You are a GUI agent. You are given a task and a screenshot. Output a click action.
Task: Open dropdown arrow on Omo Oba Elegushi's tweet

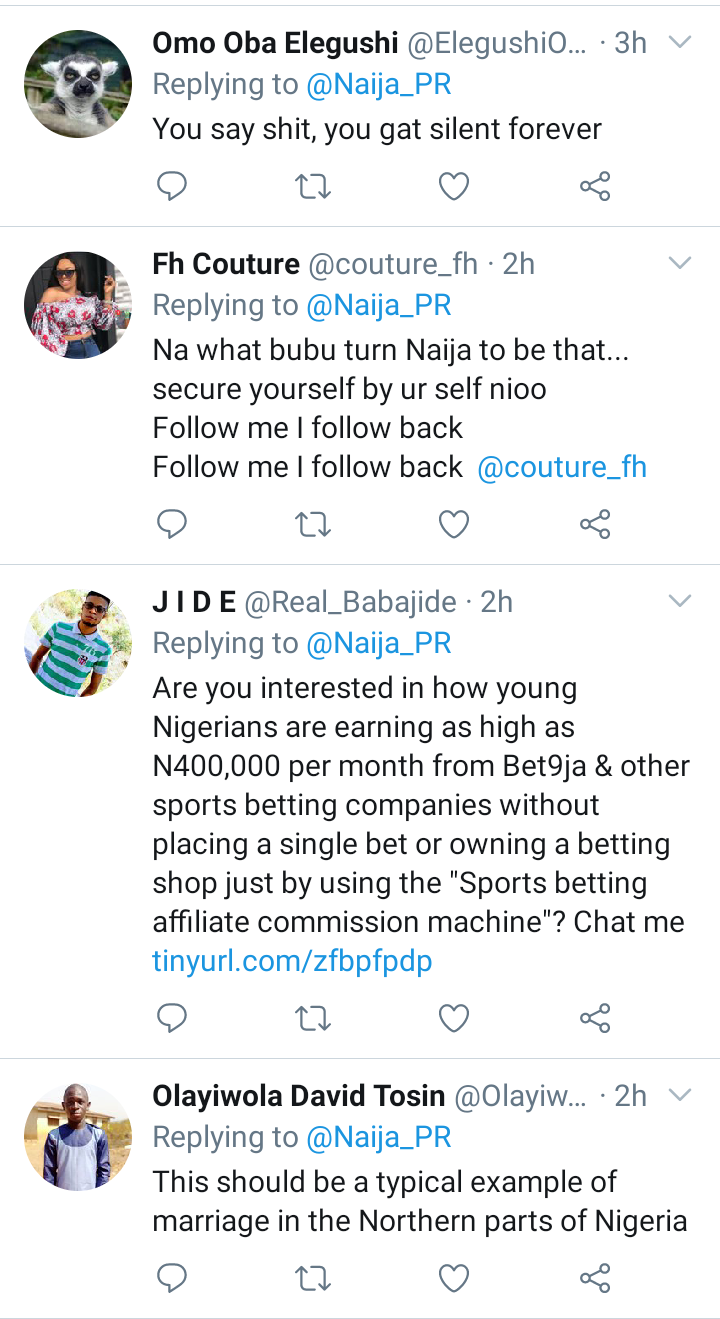[x=680, y=42]
